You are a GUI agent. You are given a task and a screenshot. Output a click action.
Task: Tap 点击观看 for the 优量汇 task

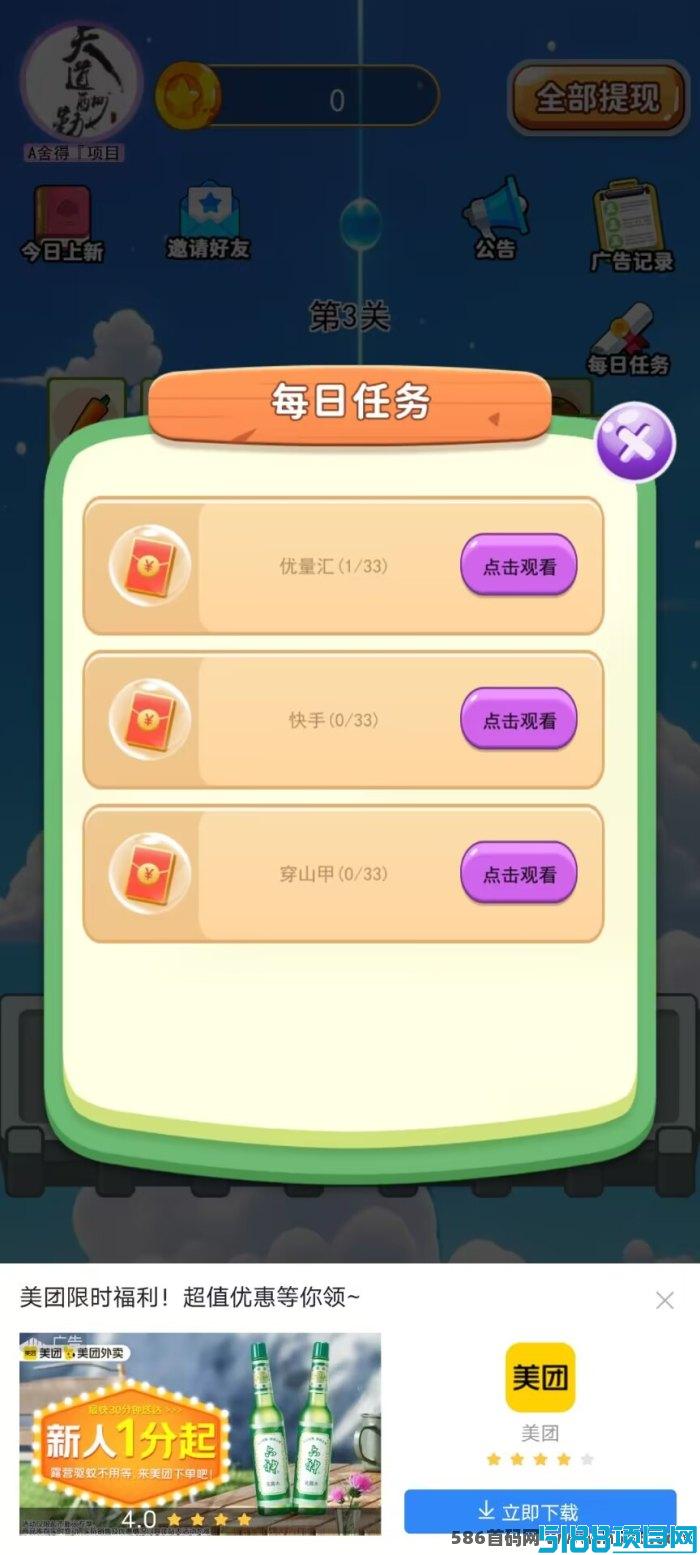coord(518,566)
